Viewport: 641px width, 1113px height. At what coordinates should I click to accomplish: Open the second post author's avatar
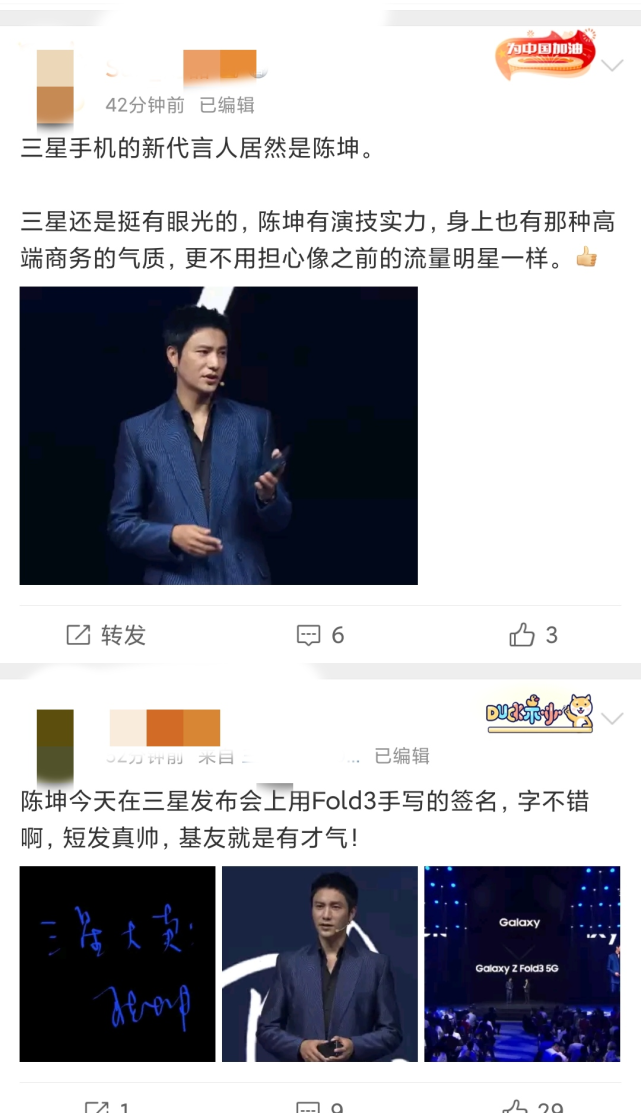click(55, 745)
